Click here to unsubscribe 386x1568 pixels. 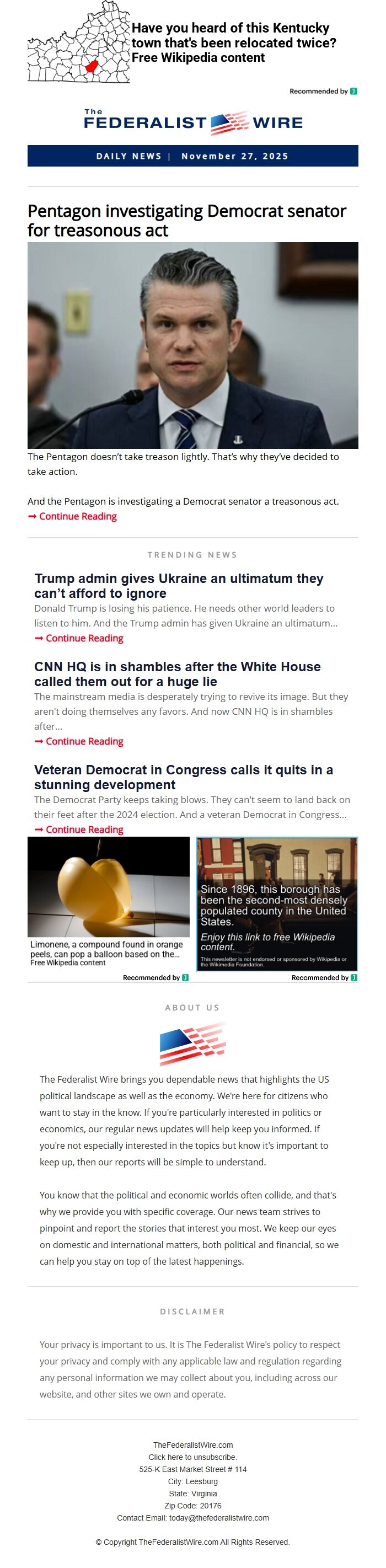click(x=192, y=1457)
